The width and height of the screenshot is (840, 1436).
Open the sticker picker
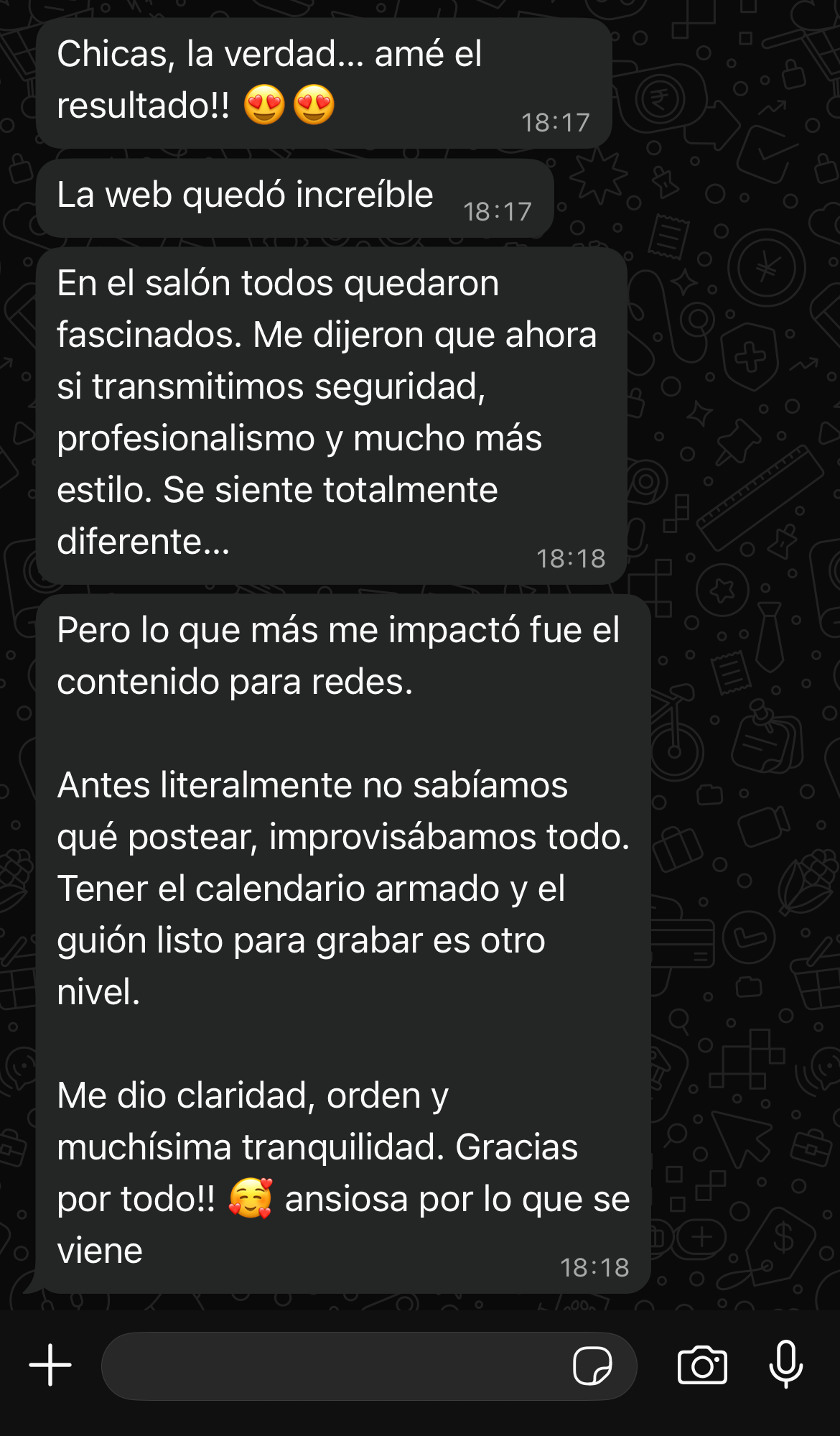tap(592, 1366)
